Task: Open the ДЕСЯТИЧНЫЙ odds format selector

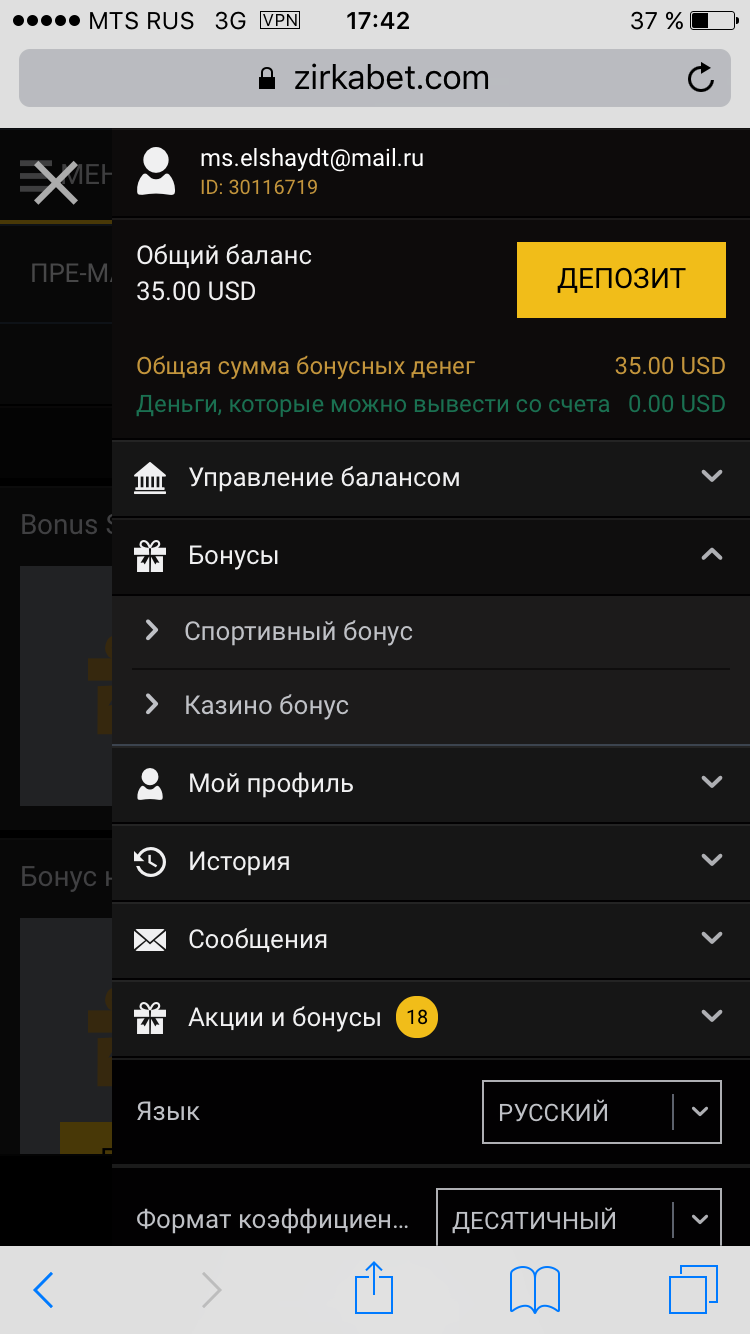Action: tap(578, 1218)
